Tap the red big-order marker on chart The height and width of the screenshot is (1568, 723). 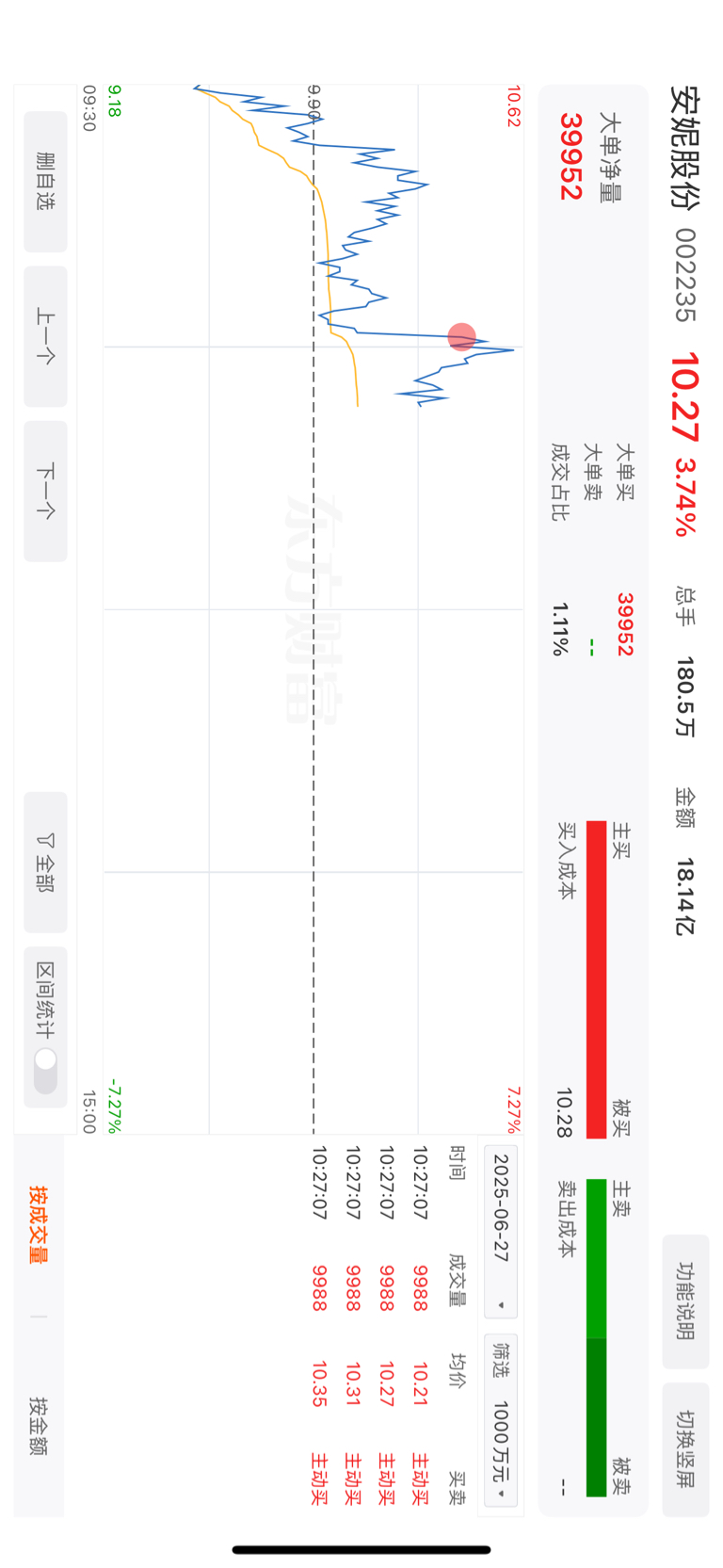[x=461, y=336]
